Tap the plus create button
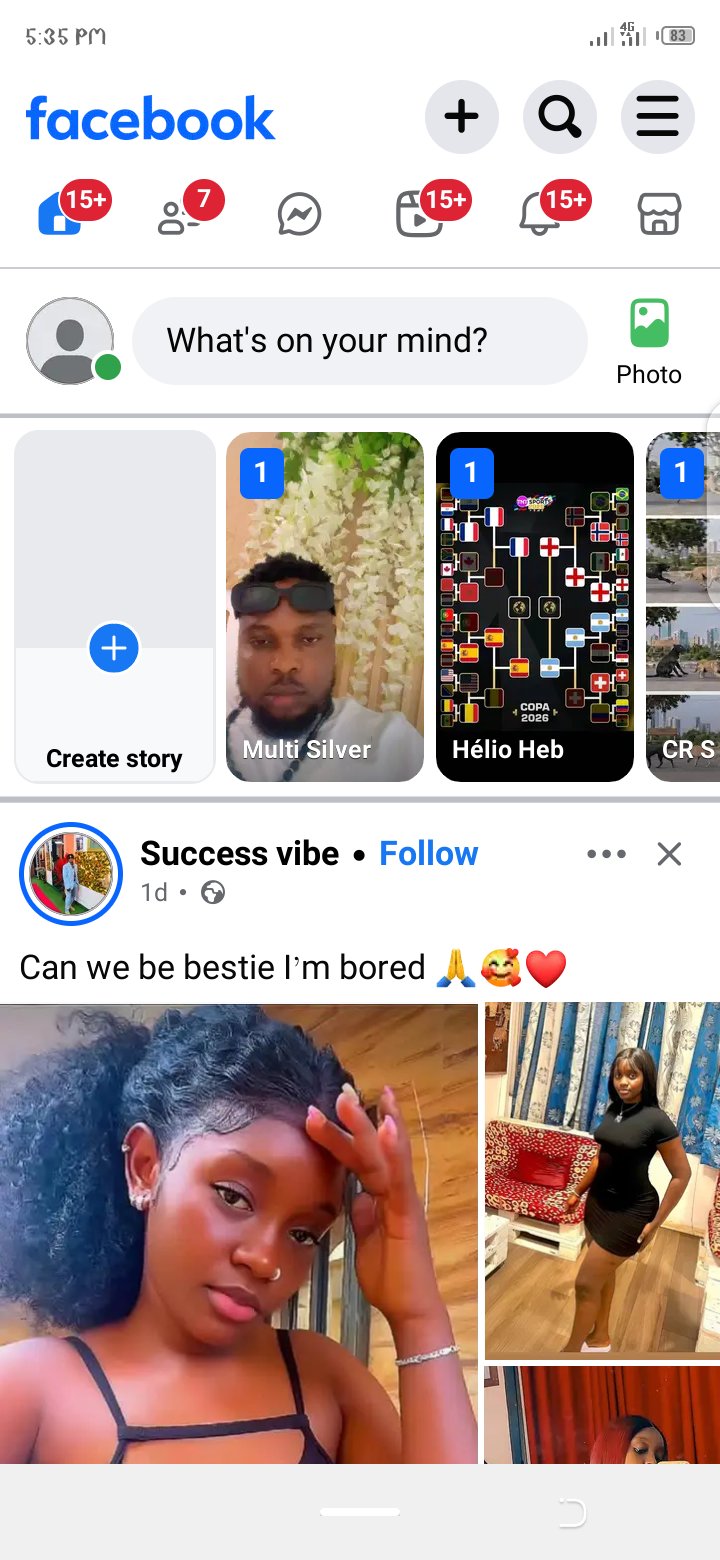This screenshot has height=1560, width=720. 461,117
